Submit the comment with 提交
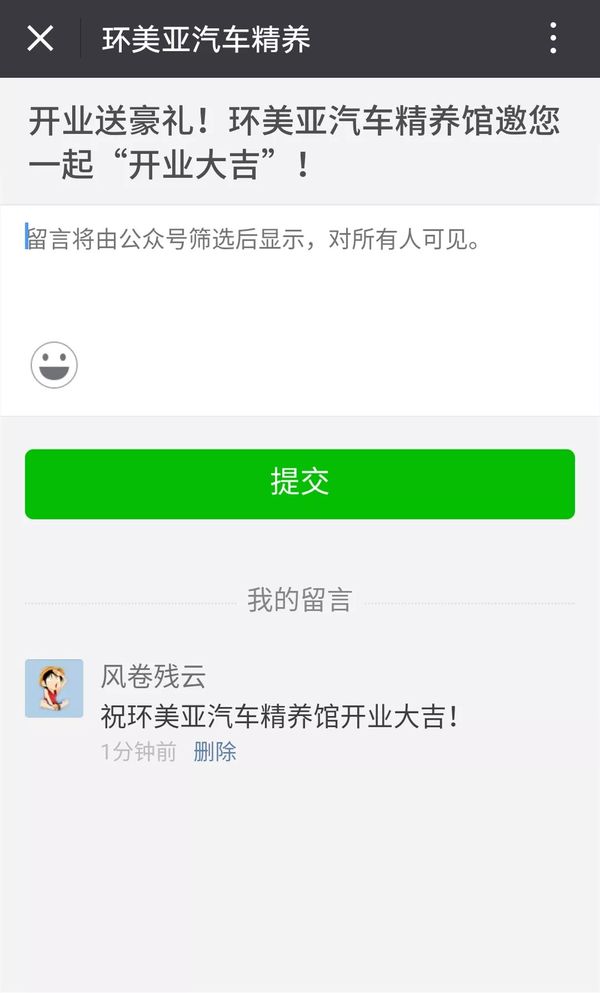Screen dimensions: 600x993 300,484
